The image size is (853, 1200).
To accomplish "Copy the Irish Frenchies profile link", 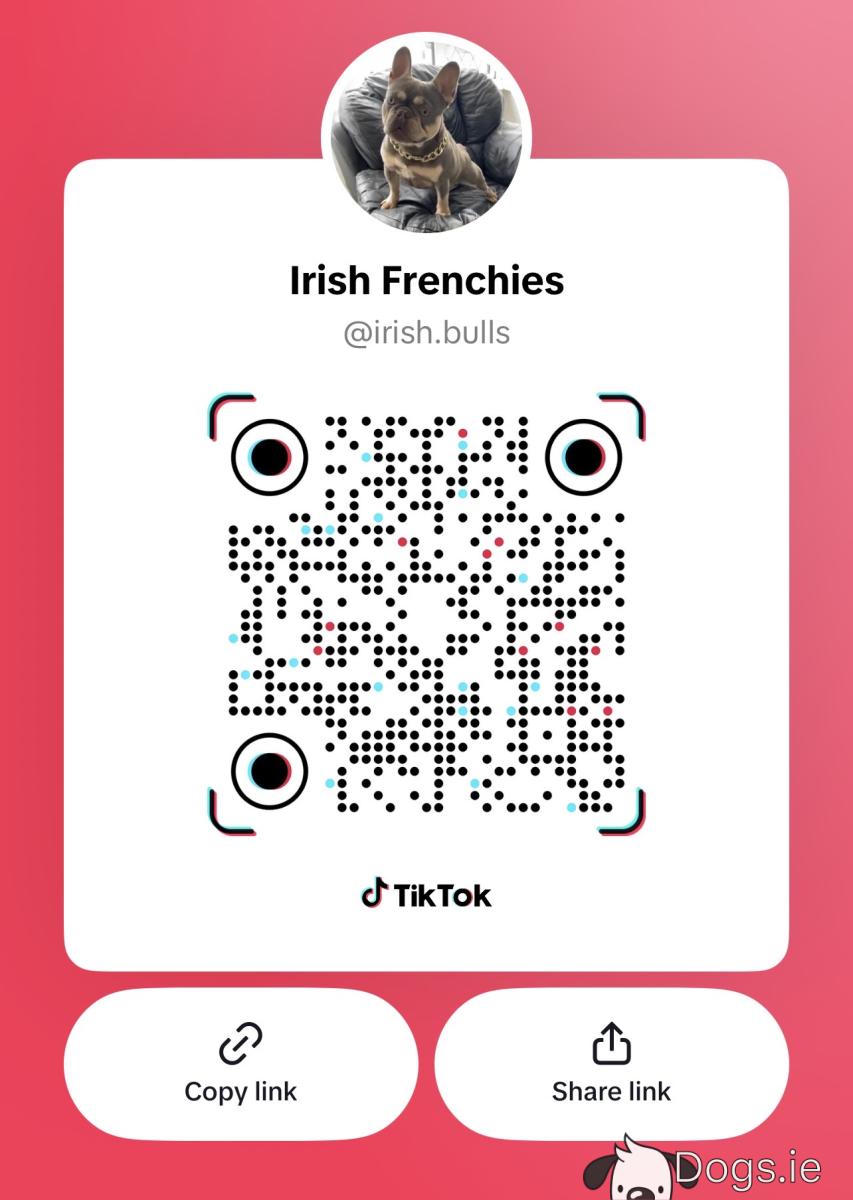I will click(240, 1064).
